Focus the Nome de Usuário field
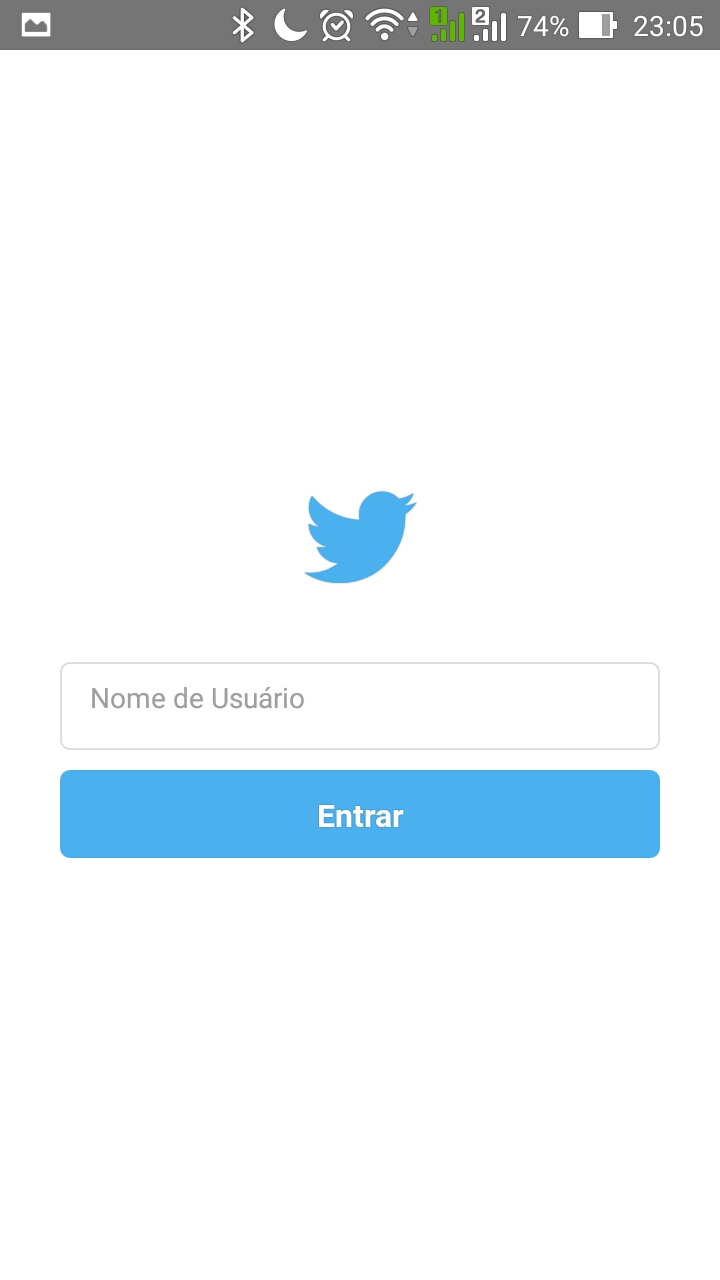 [360, 706]
